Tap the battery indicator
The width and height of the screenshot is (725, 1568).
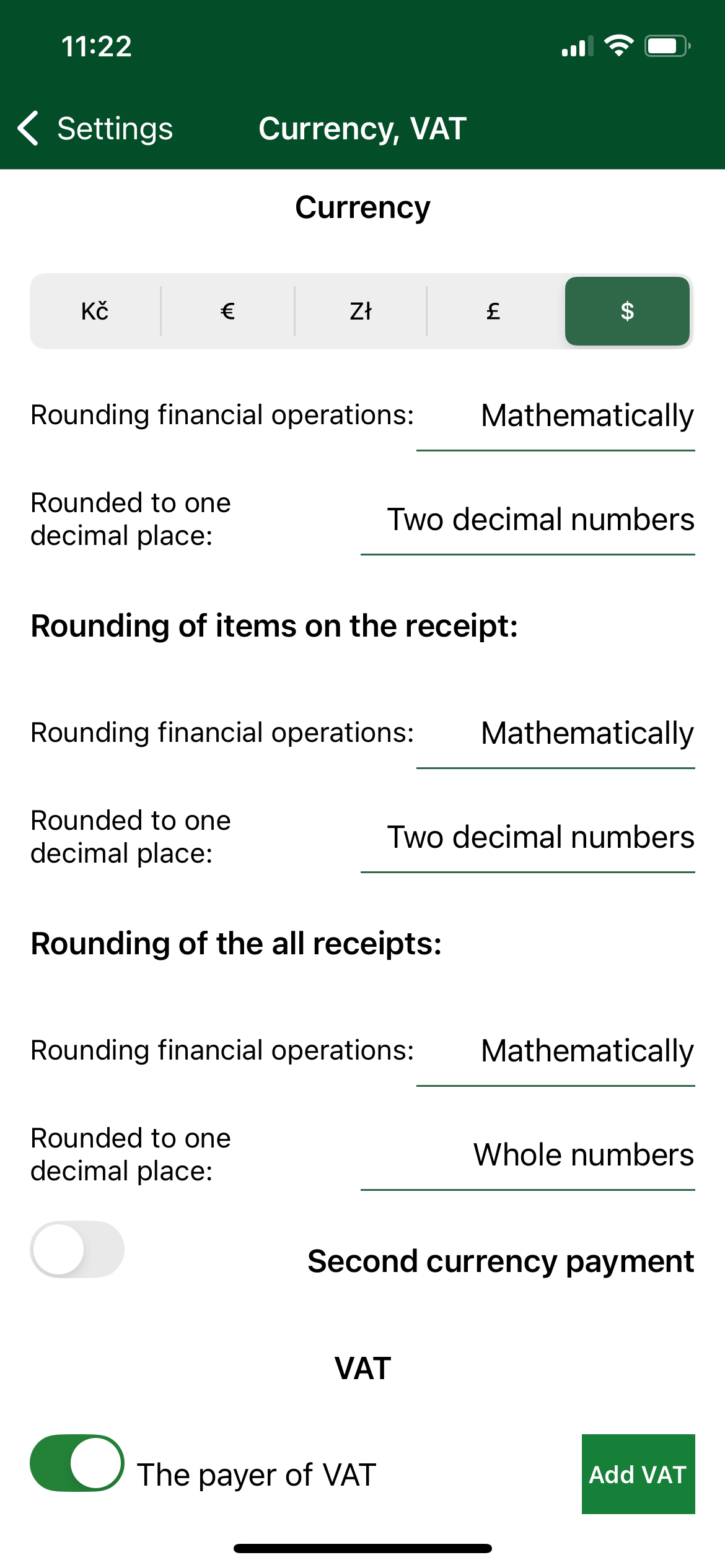(666, 45)
